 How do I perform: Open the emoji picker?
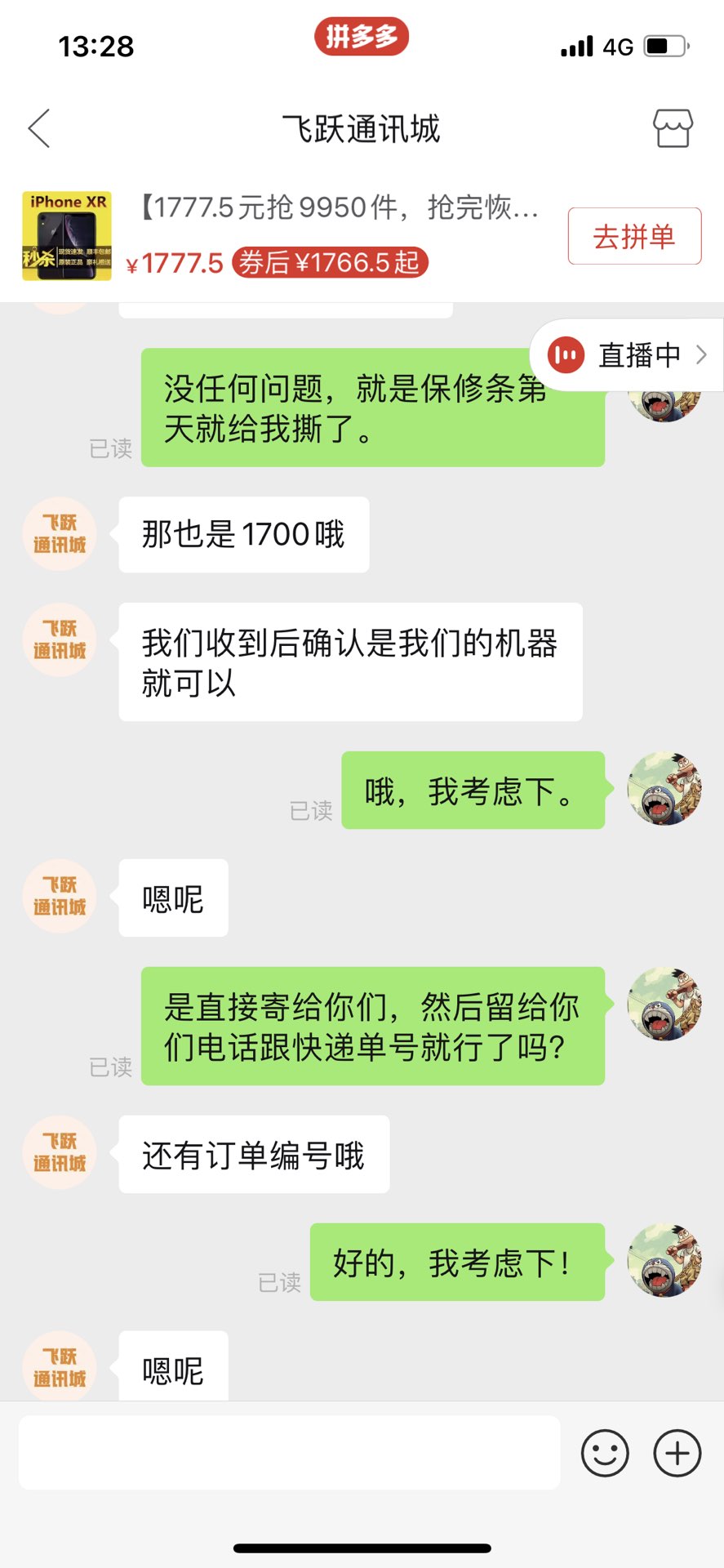(x=605, y=1453)
